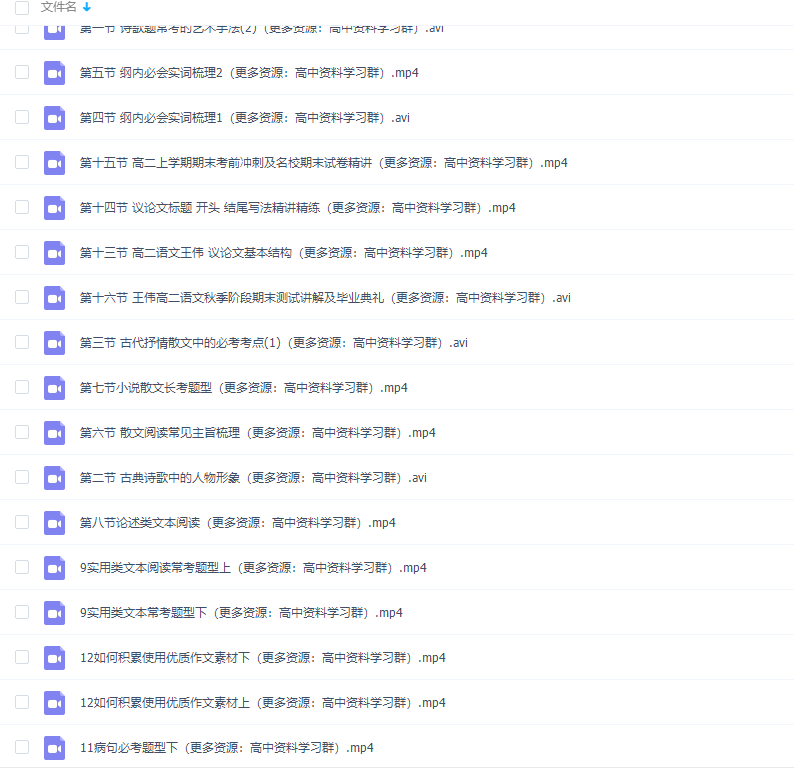The image size is (794, 774).
Task: Toggle the select-all checkbox beside 文件名
Action: pos(22,7)
